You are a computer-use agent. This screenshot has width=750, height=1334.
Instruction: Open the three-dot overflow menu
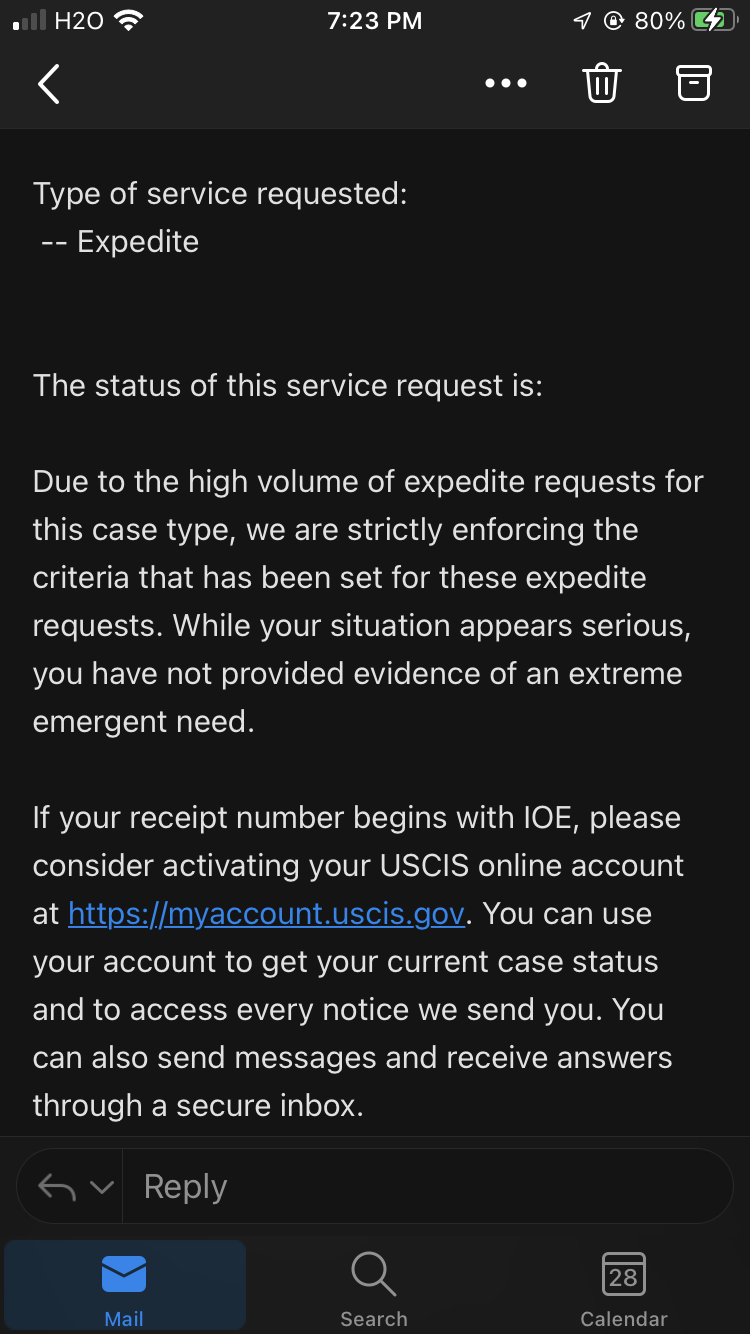click(506, 84)
